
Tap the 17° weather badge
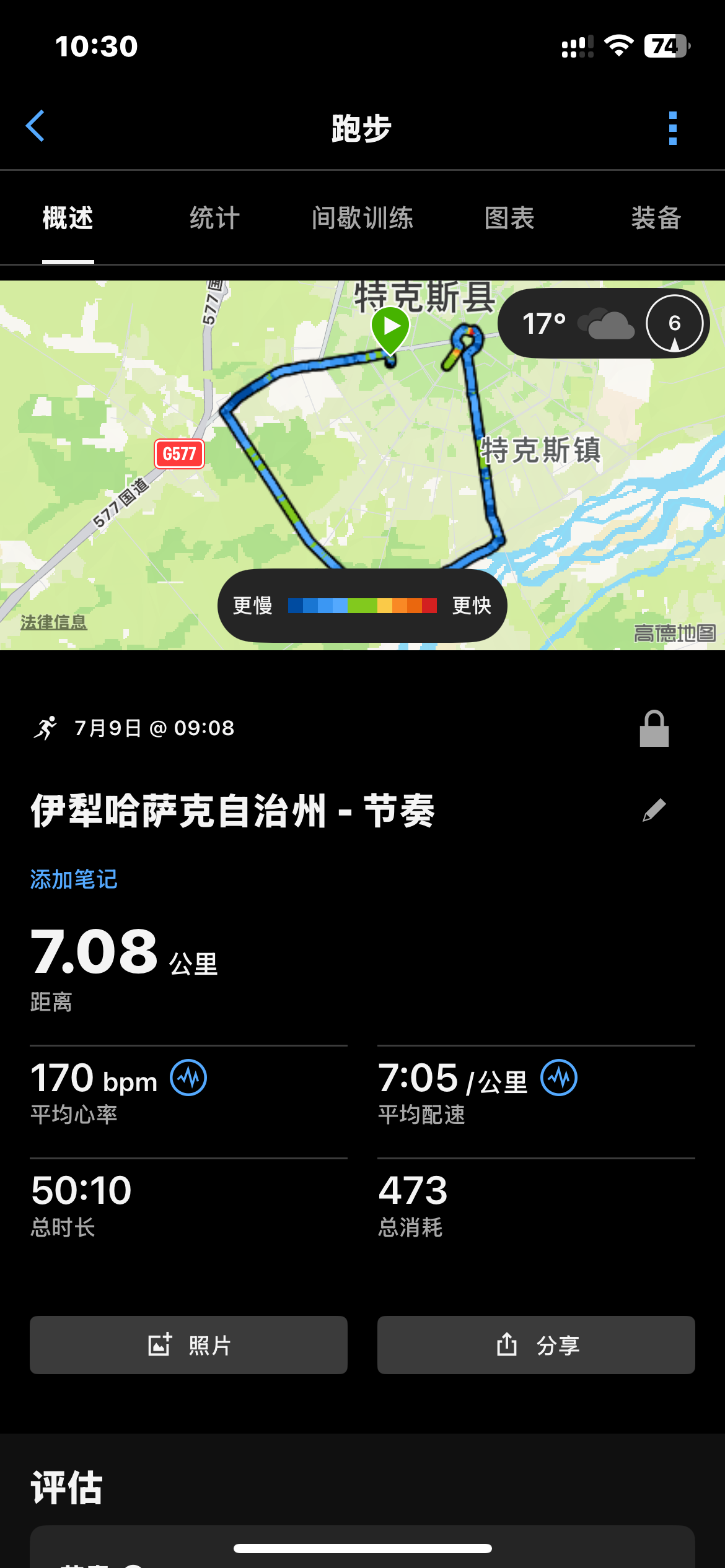[x=604, y=323]
